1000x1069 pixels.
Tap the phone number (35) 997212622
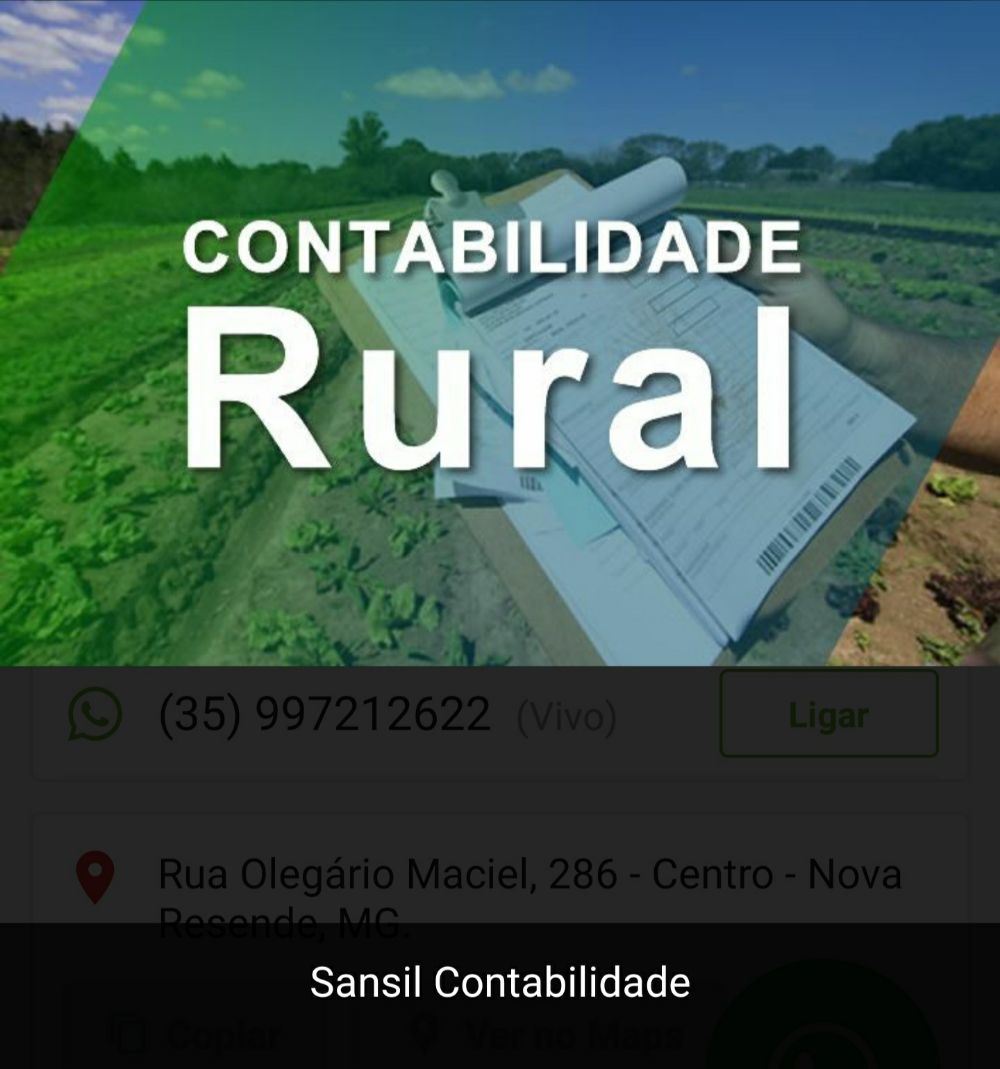(325, 714)
